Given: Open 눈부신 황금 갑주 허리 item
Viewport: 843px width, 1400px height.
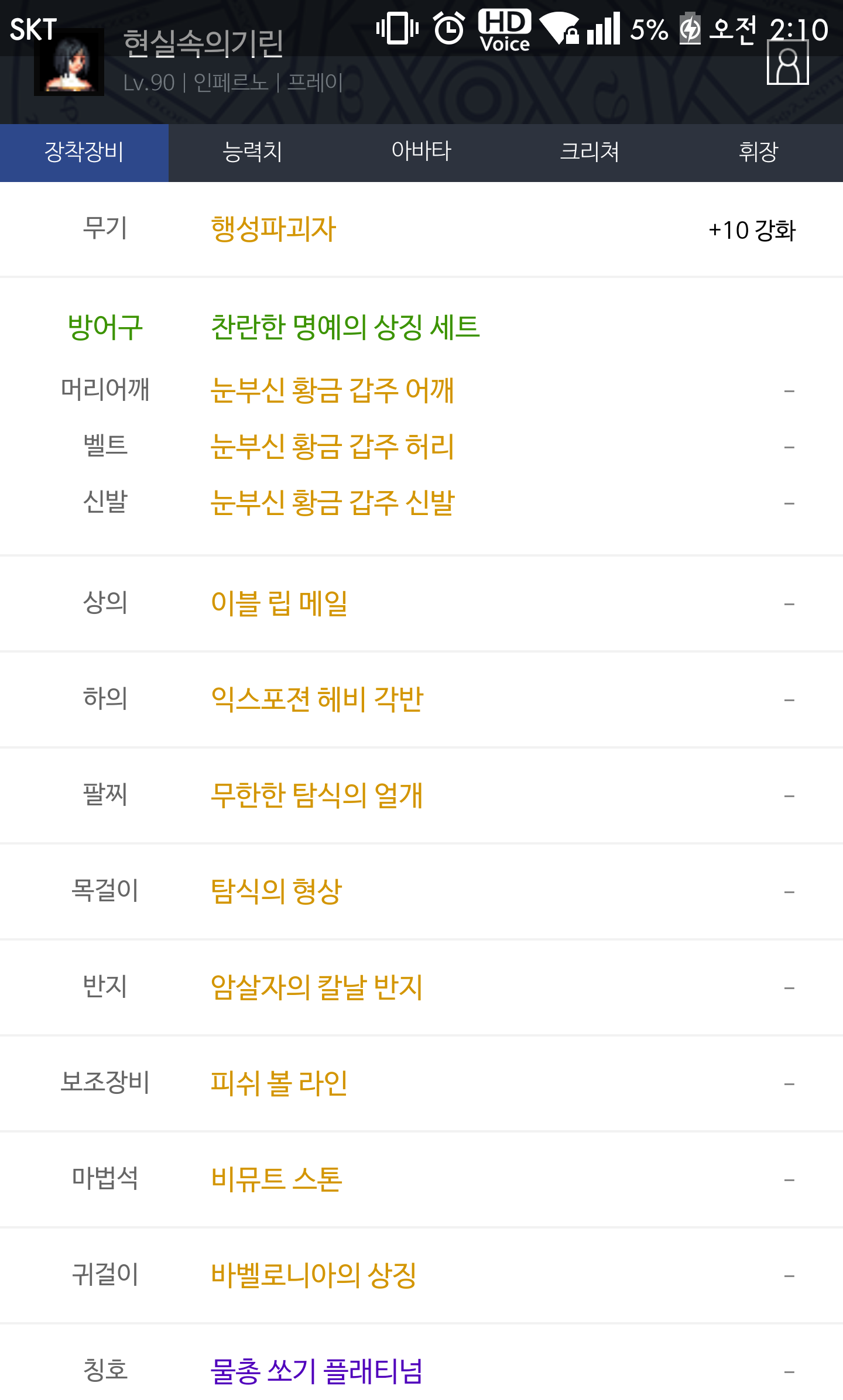Looking at the screenshot, I should [333, 447].
